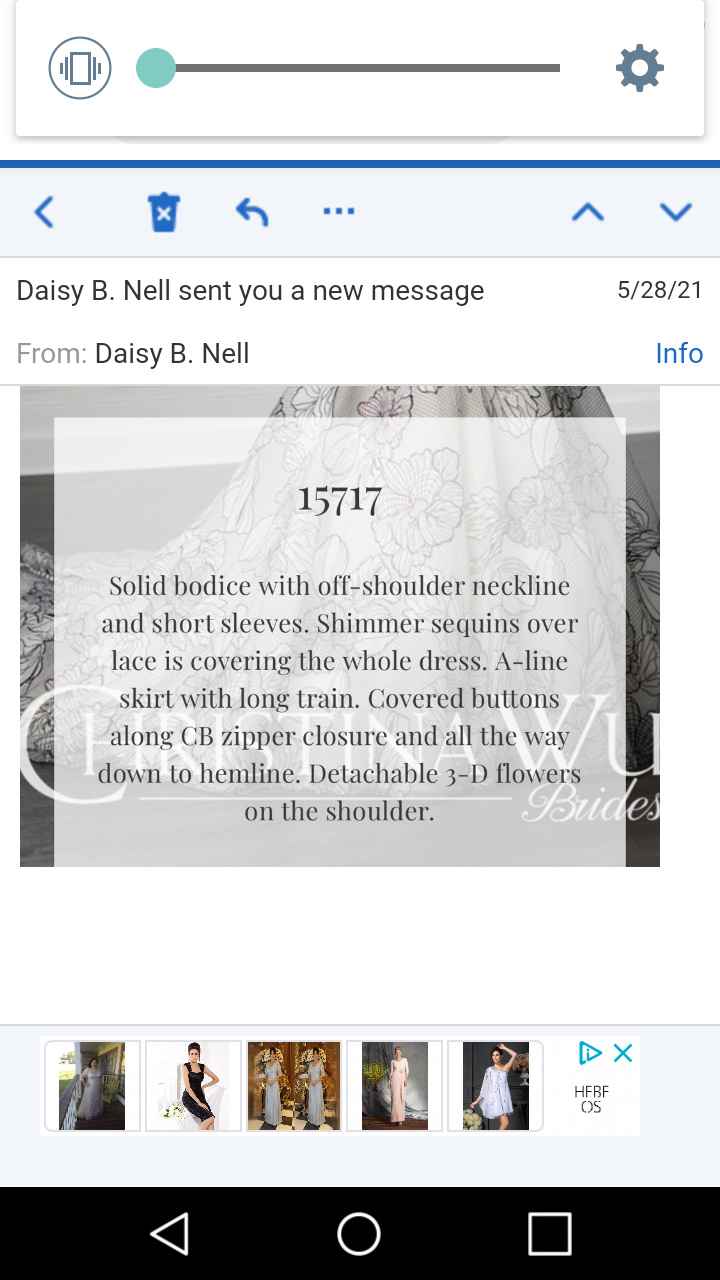Go to the next message arrow

[676, 212]
